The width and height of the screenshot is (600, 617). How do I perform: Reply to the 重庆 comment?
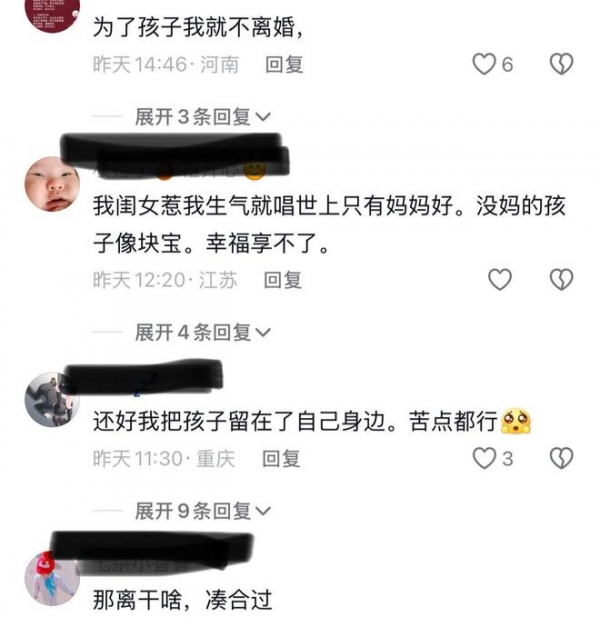(281, 459)
